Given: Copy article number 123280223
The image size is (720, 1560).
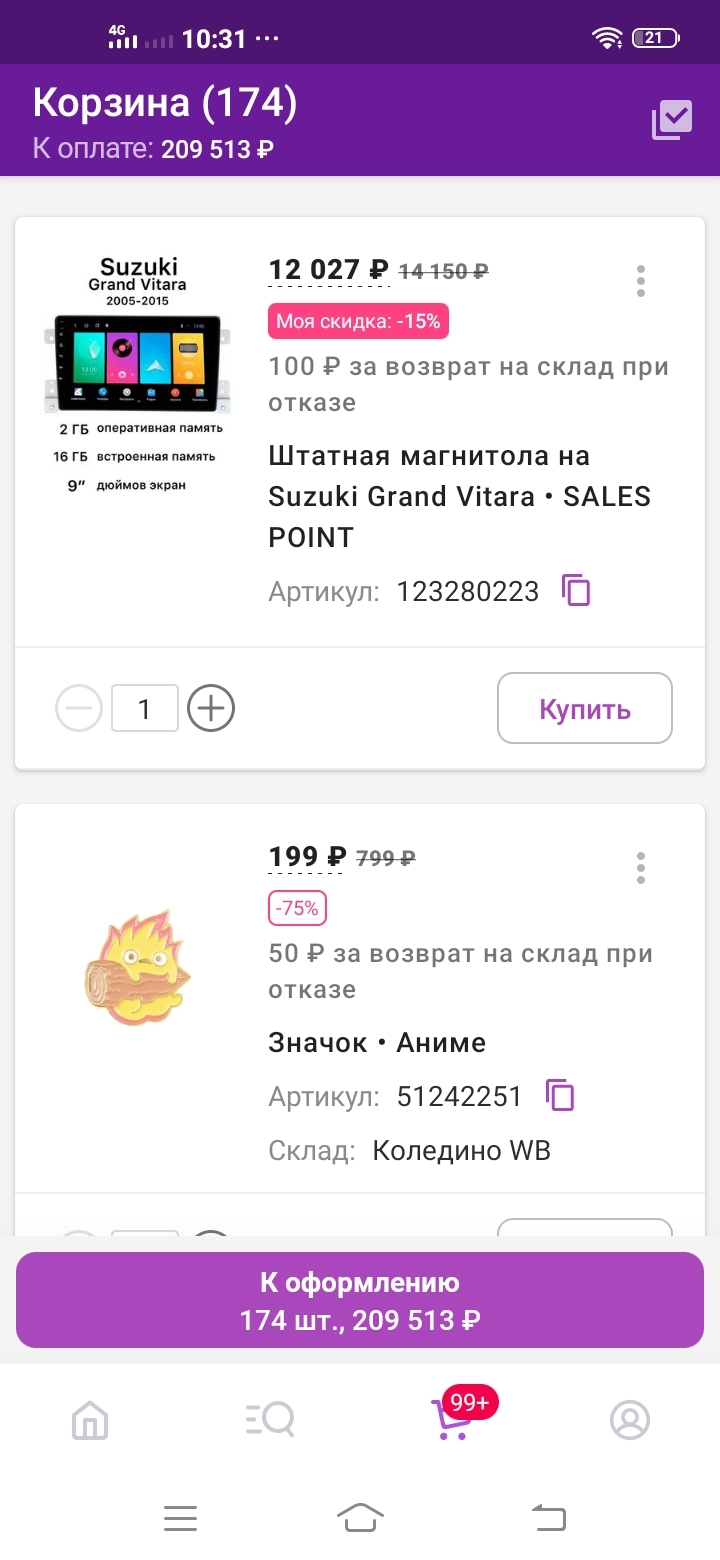Looking at the screenshot, I should tap(576, 591).
